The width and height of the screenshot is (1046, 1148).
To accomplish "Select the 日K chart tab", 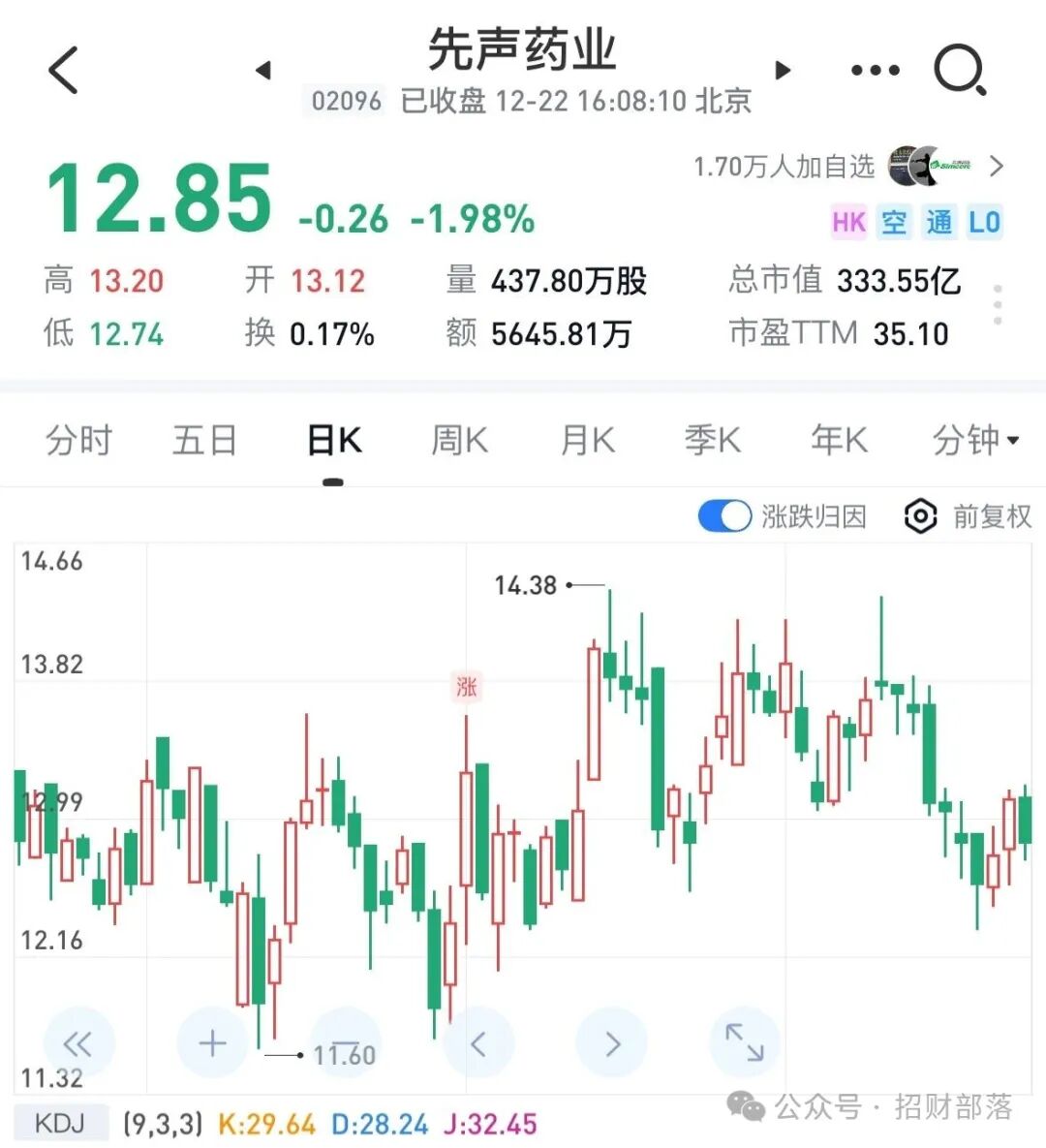I will 333,441.
